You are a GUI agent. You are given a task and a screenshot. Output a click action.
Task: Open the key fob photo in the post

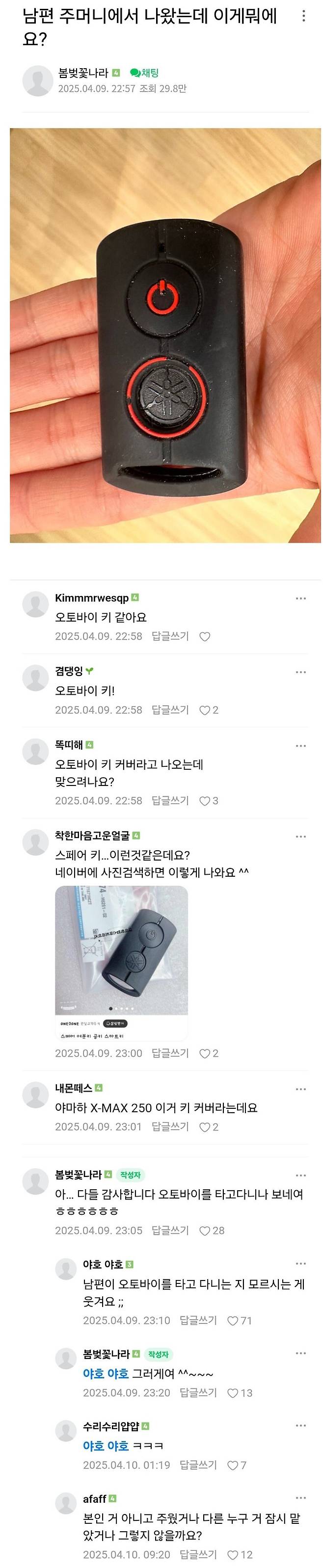pyautogui.click(x=165, y=335)
